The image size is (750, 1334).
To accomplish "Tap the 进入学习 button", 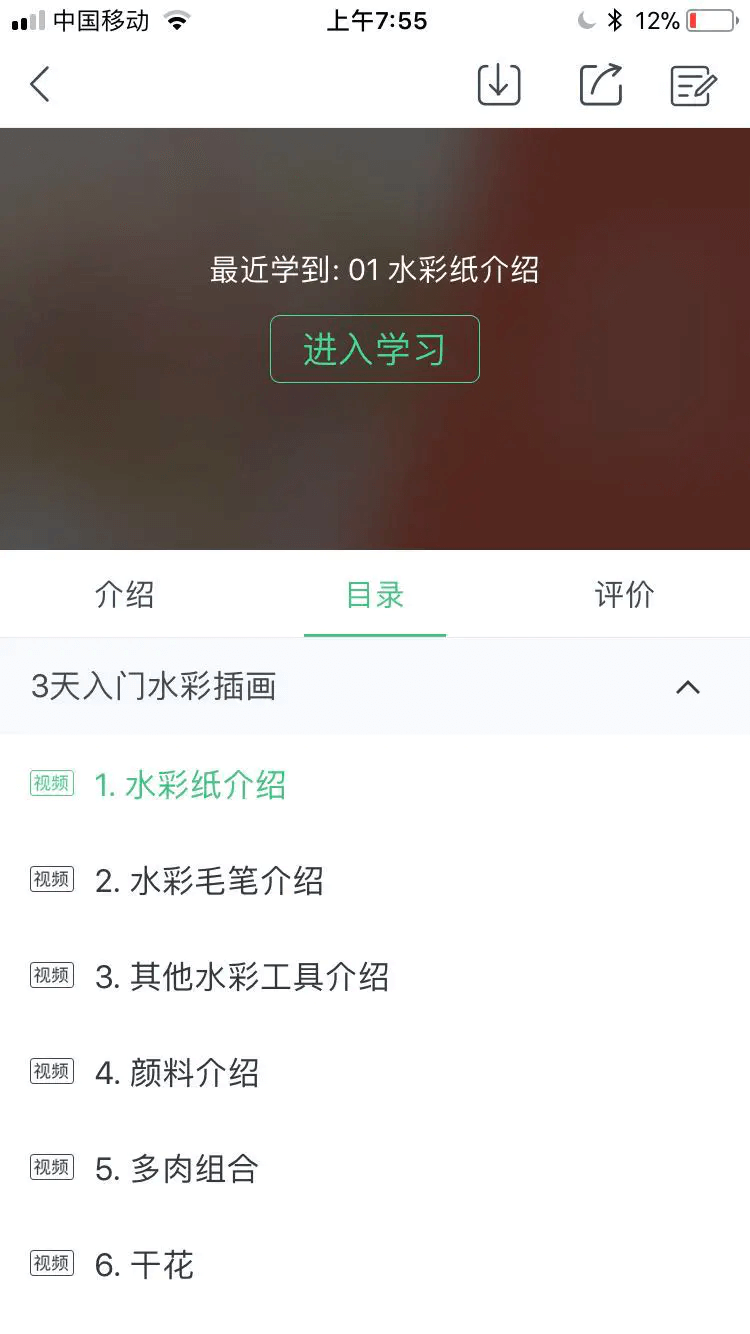I will [374, 349].
